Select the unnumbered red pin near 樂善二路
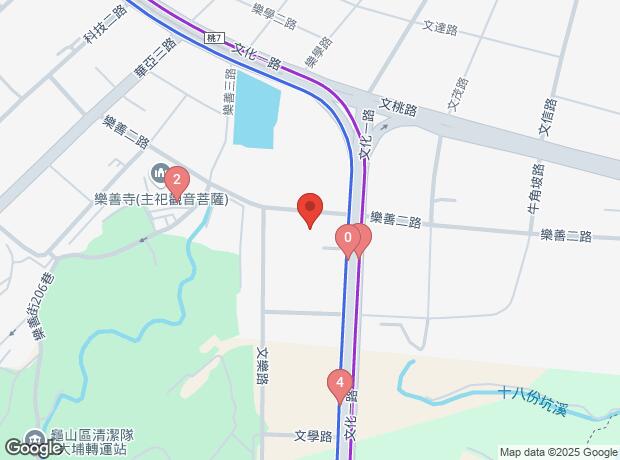 point(310,209)
